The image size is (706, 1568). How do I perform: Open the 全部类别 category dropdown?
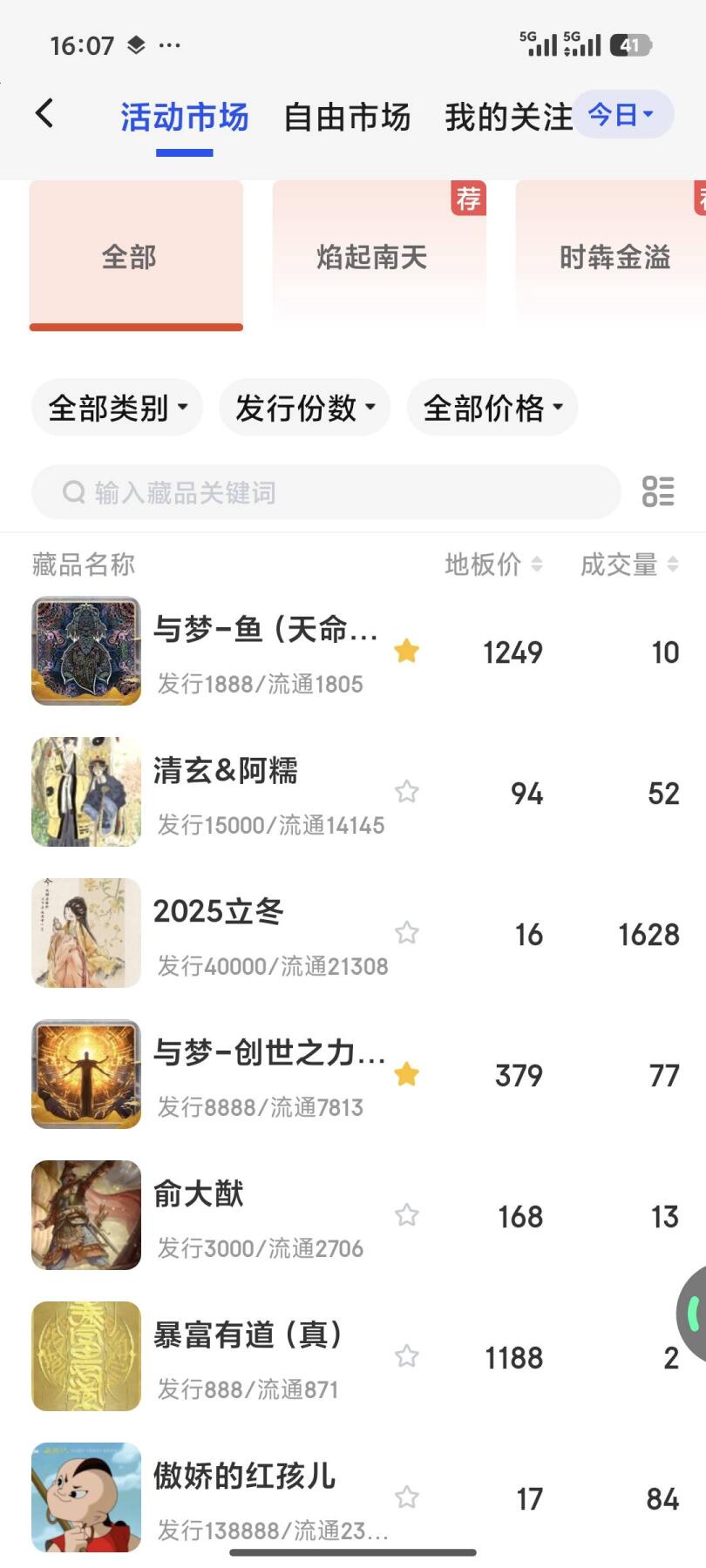(x=116, y=407)
